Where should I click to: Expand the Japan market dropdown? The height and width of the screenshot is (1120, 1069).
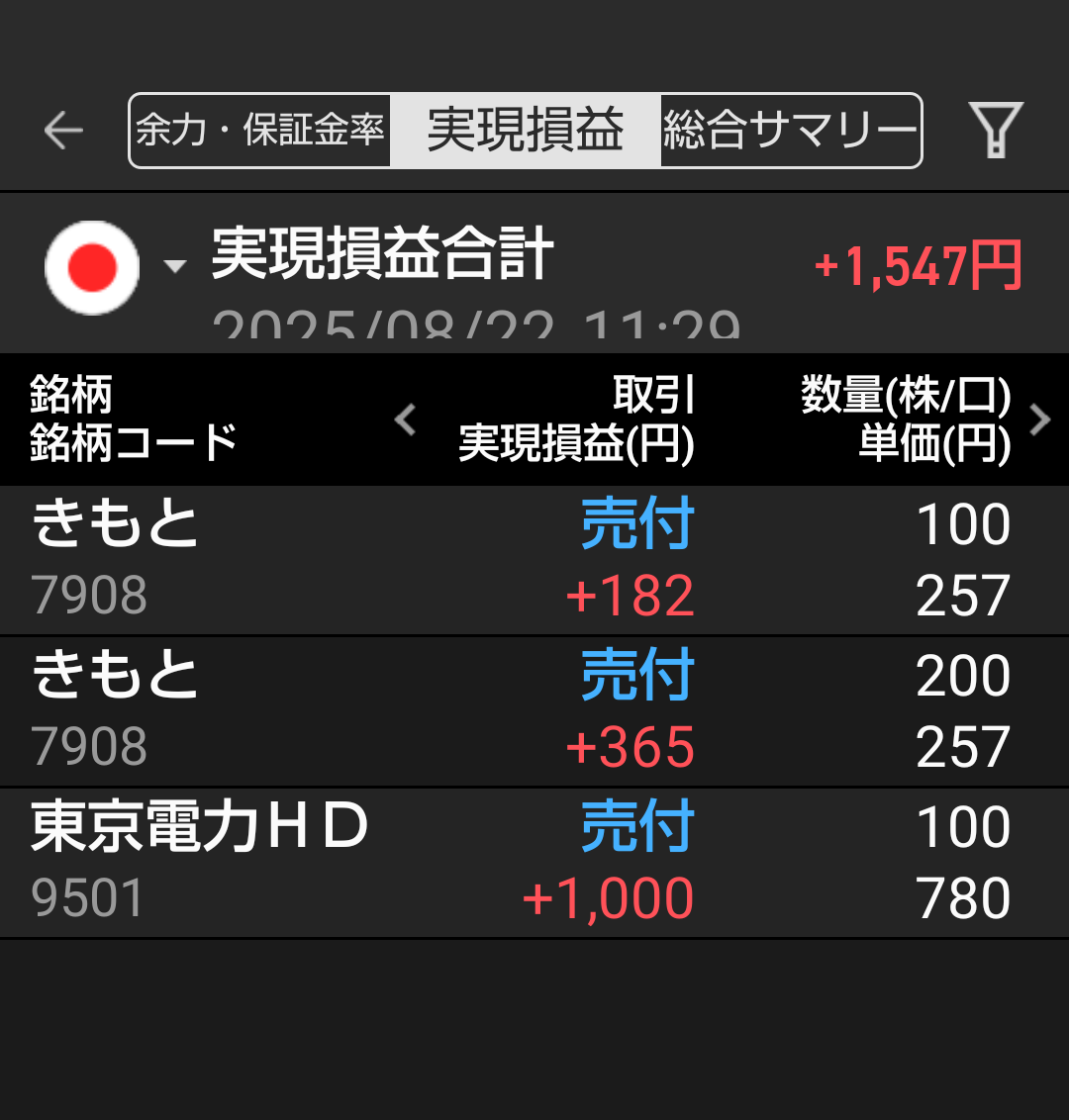[x=175, y=266]
